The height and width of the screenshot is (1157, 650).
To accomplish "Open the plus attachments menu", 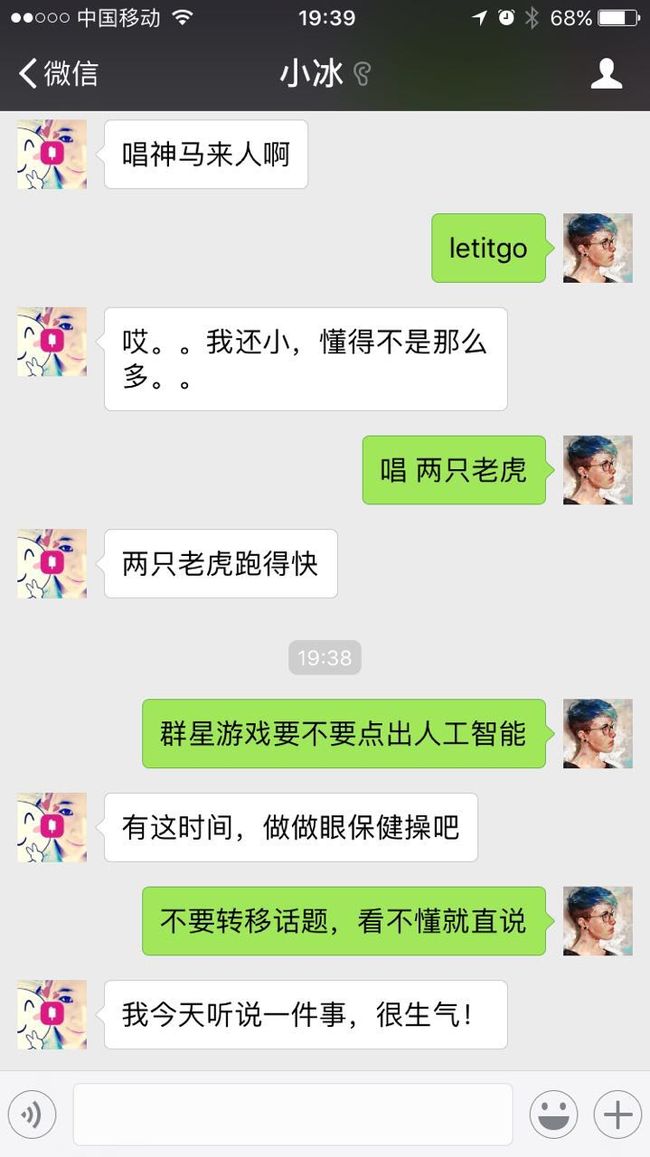I will [x=618, y=1114].
